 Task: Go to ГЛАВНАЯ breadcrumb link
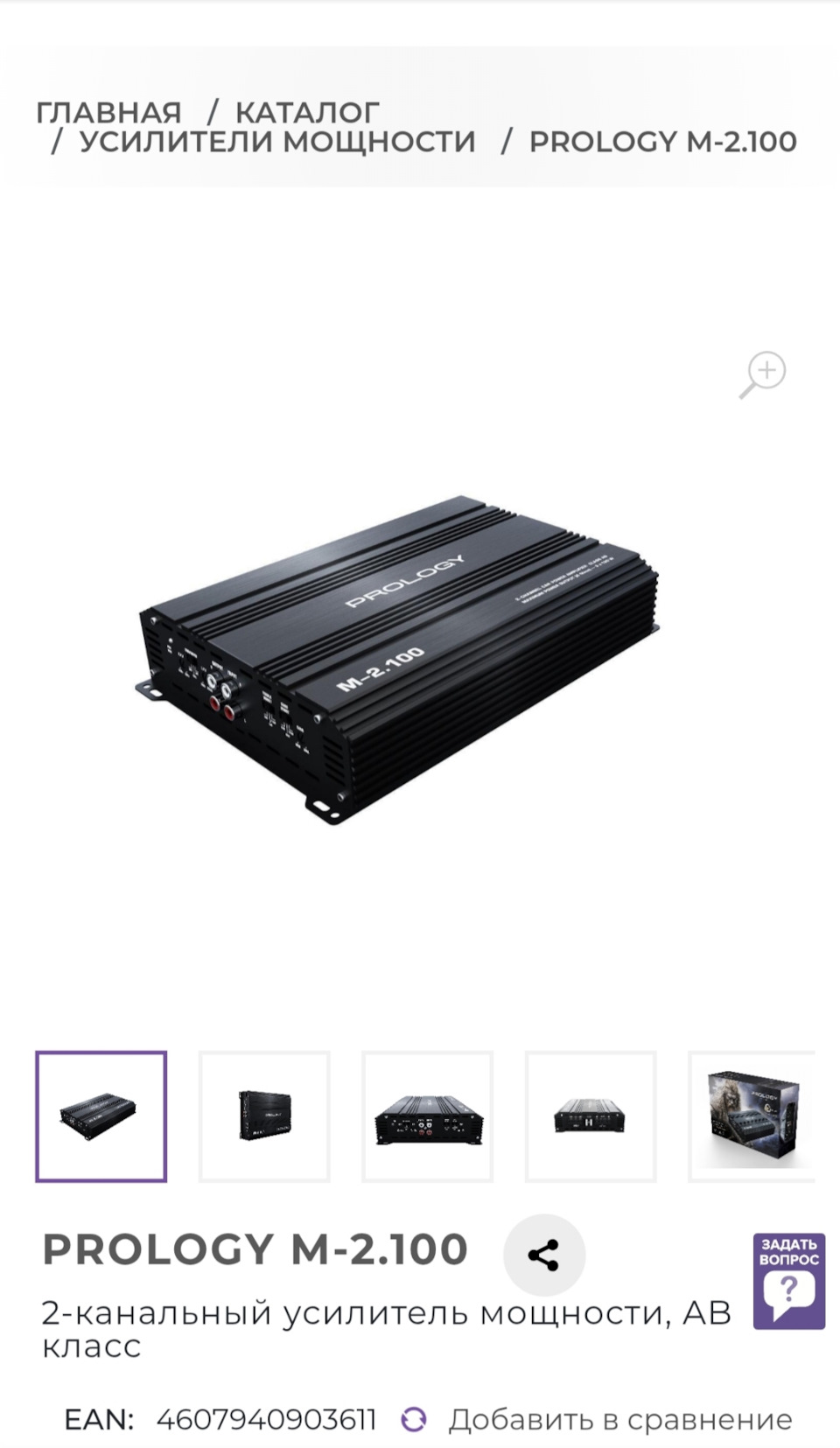108,112
